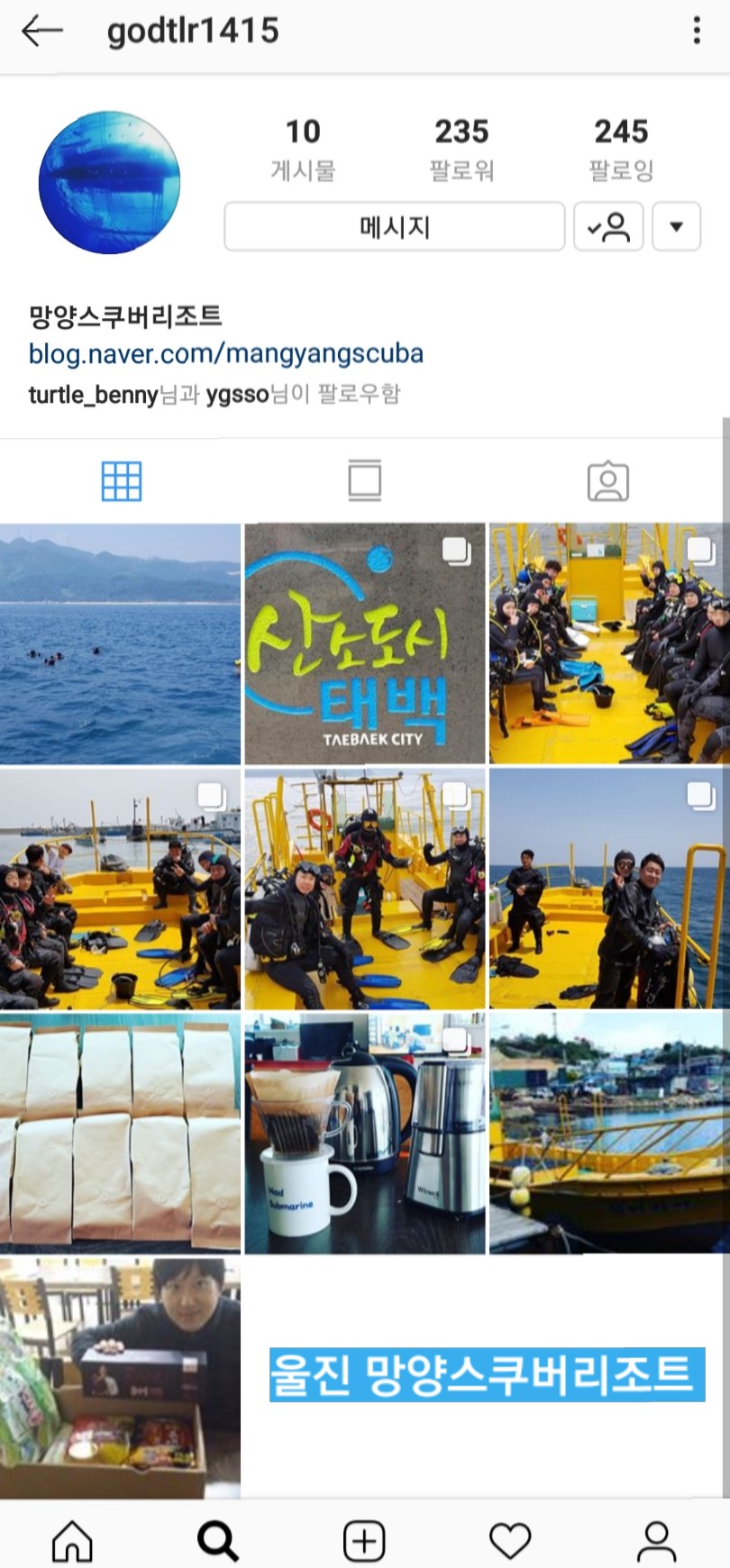Switch to grid view tab
The height and width of the screenshot is (1568, 730).
122,481
